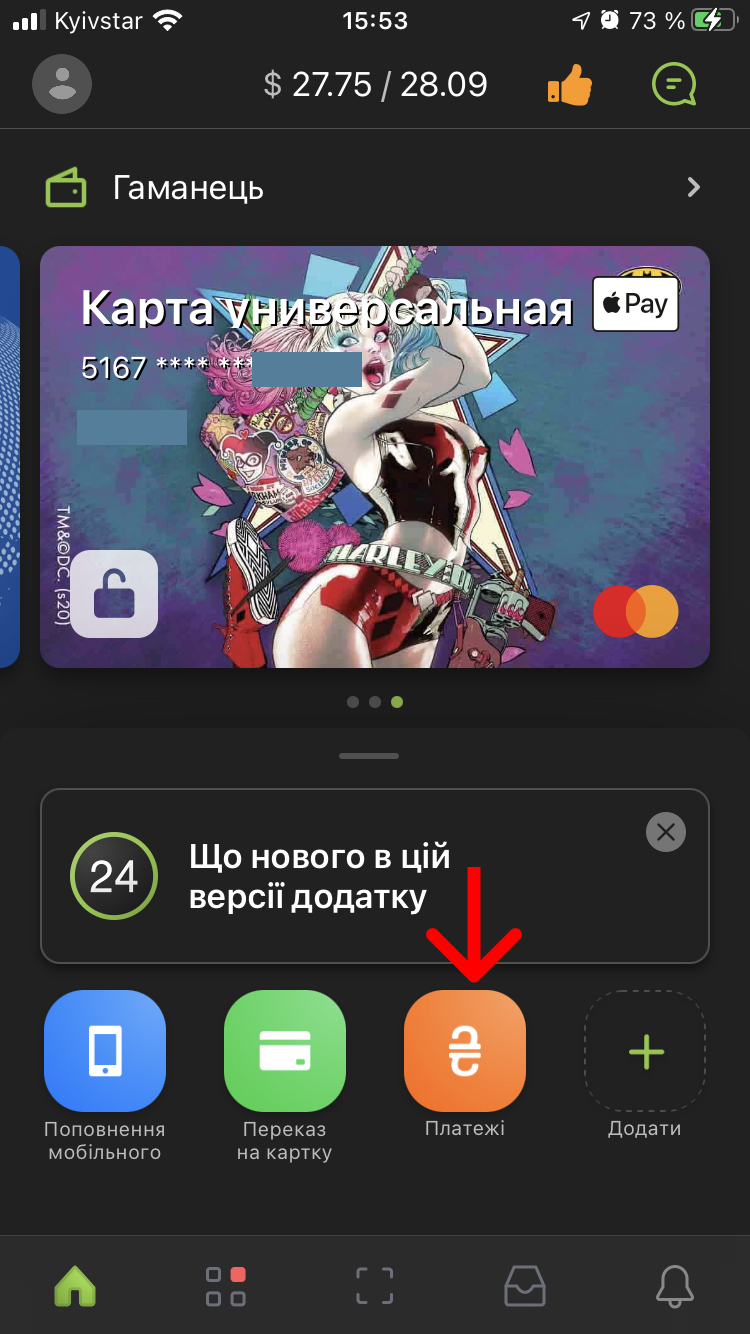The height and width of the screenshot is (1334, 750).
Task: Start Переказ на картку transfer
Action: (x=285, y=1050)
